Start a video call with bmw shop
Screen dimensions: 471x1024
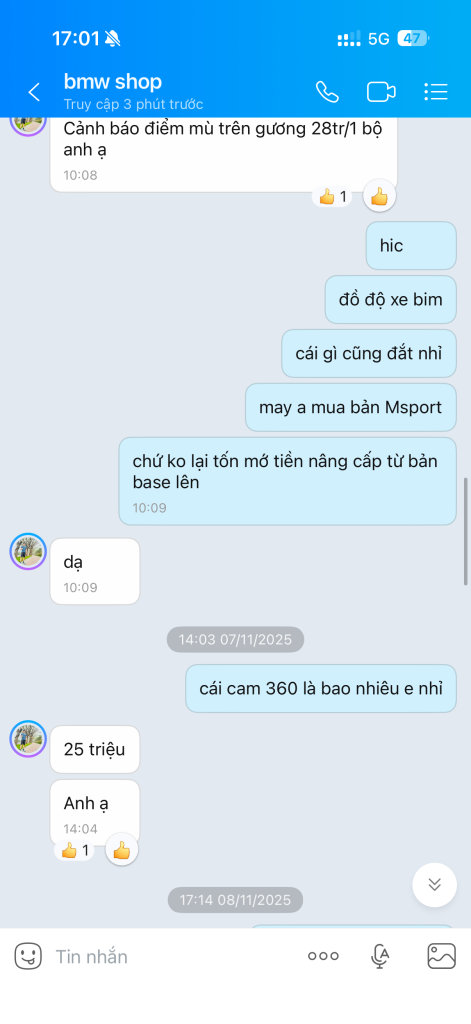[x=381, y=92]
